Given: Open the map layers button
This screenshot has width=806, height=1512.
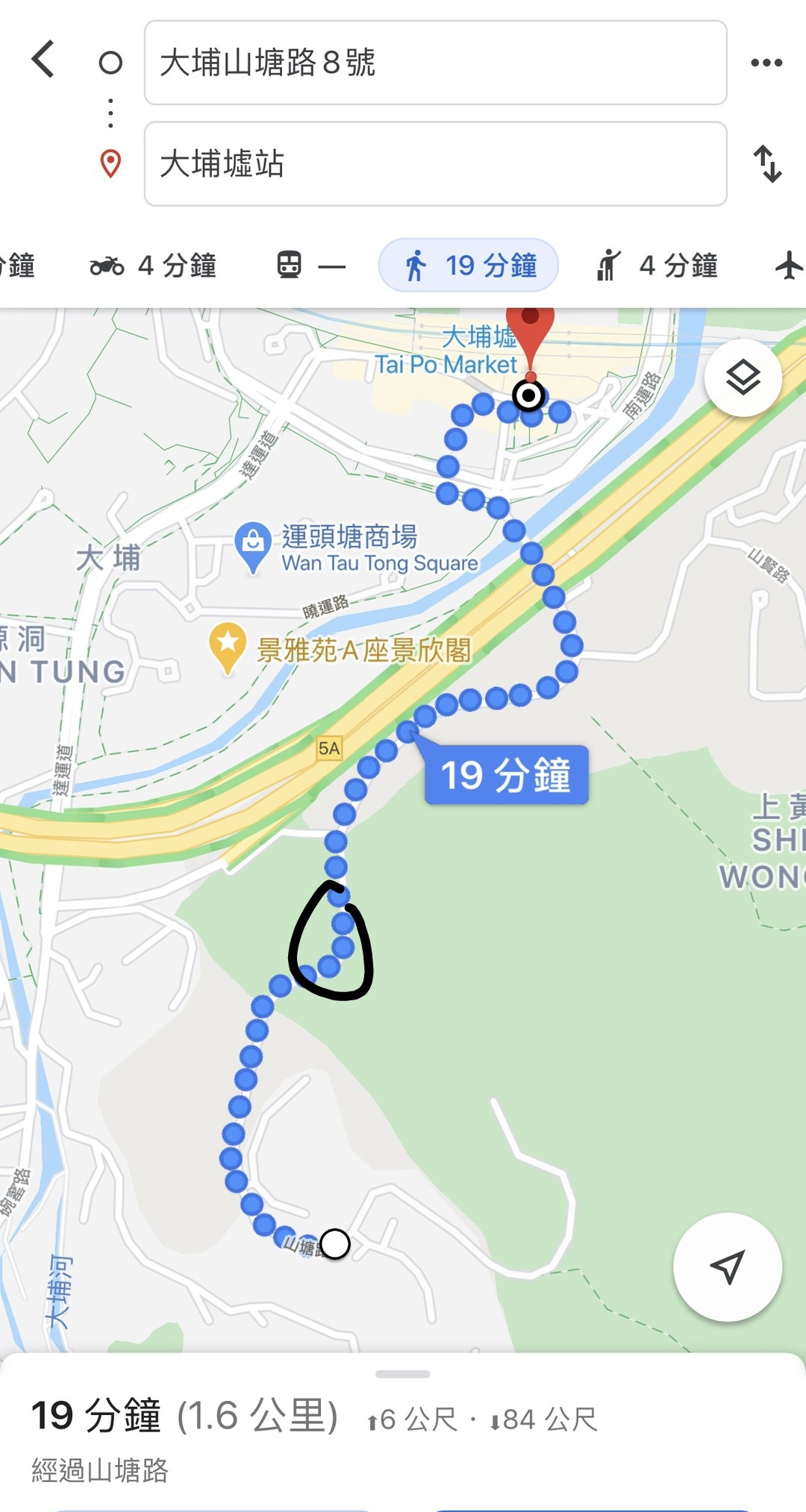Looking at the screenshot, I should tap(743, 378).
